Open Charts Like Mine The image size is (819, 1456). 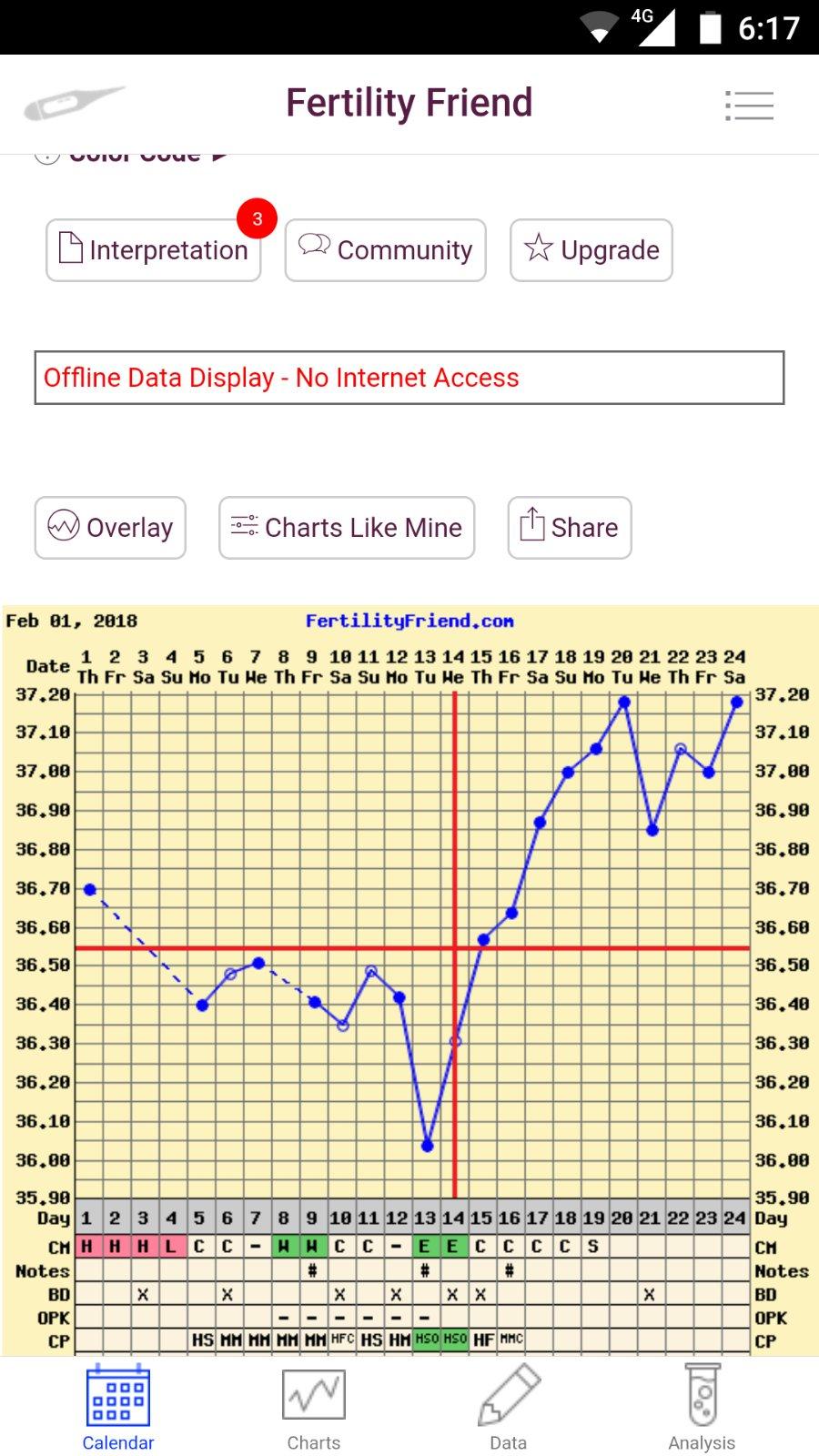point(347,528)
